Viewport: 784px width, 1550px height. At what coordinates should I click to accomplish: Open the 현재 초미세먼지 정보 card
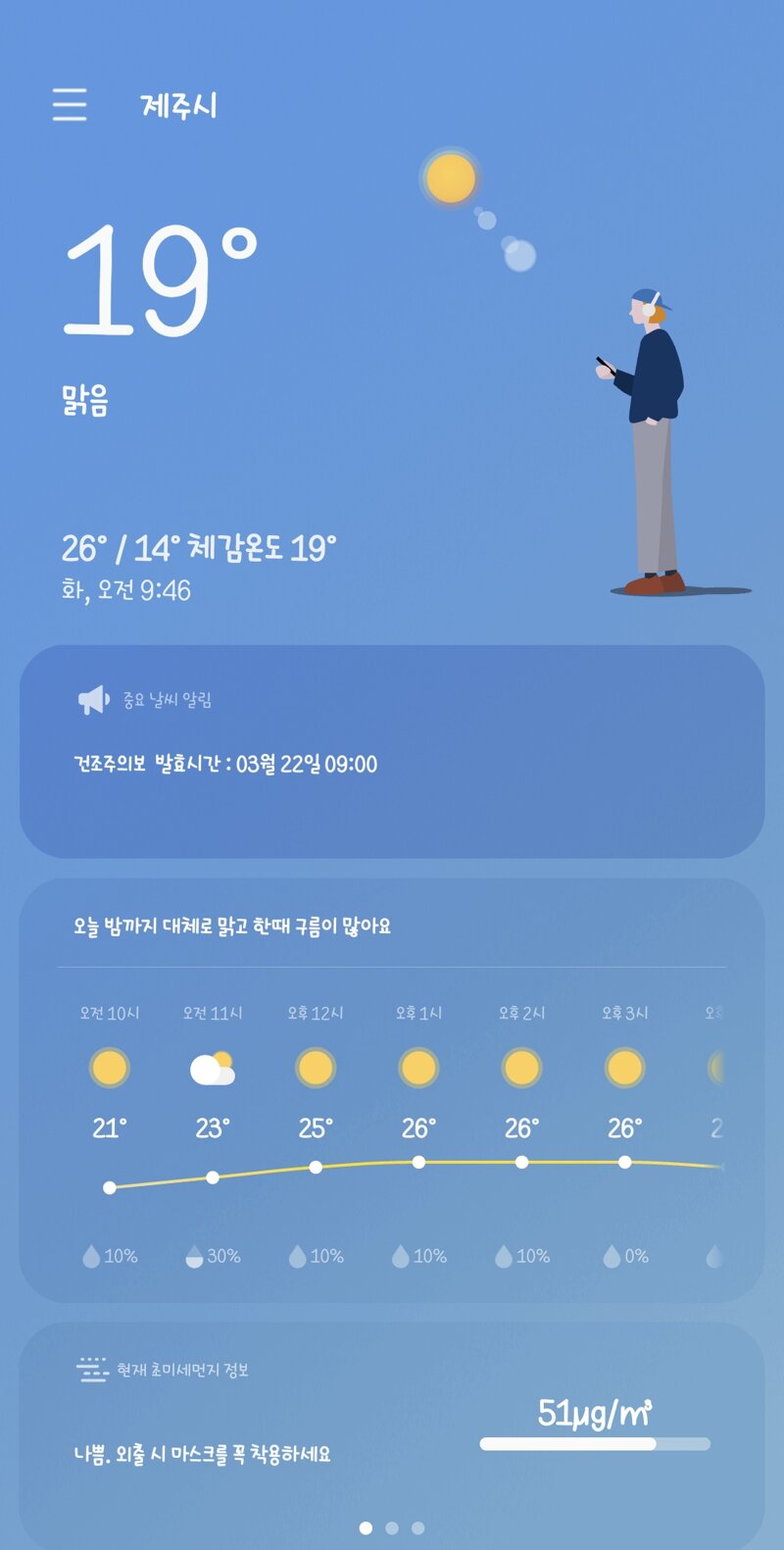pos(392,1417)
